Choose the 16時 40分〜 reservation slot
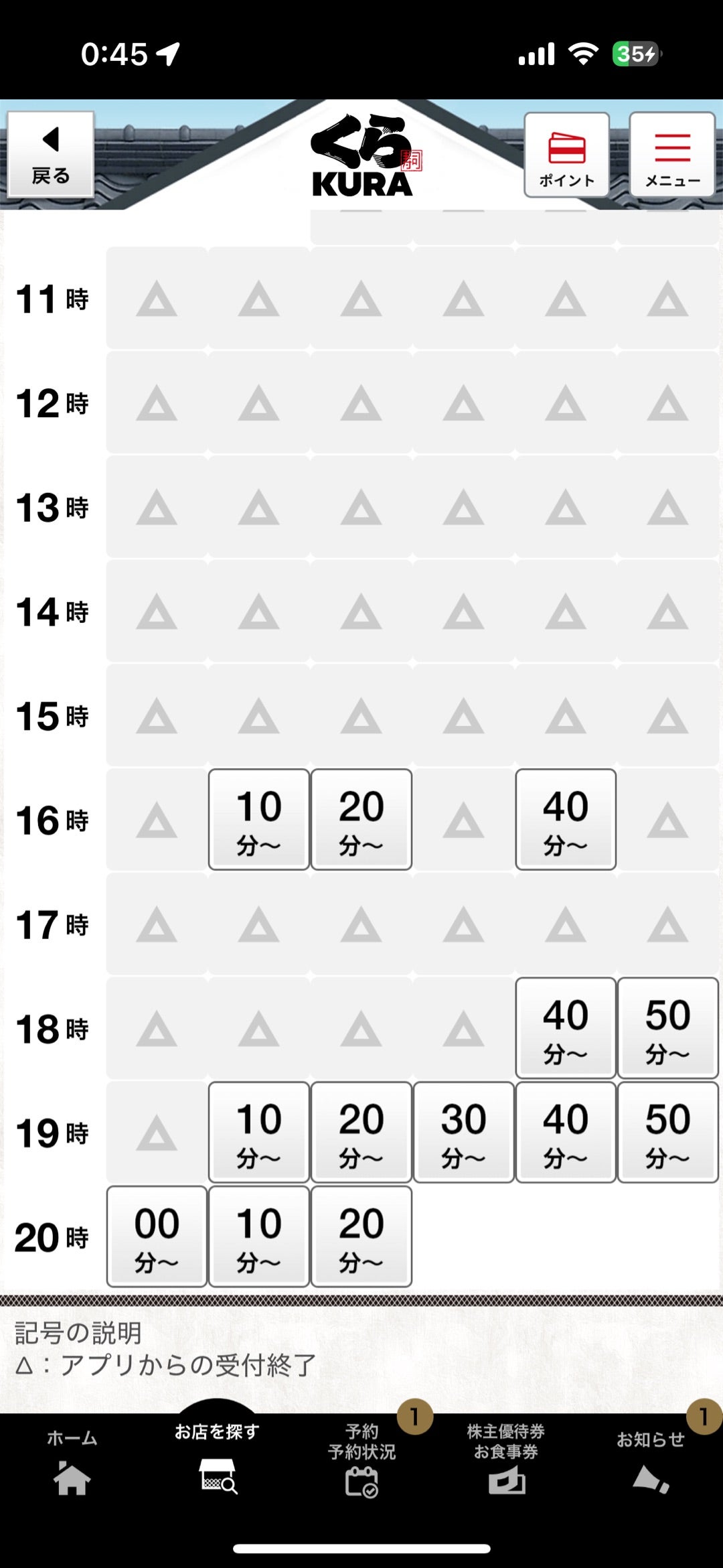This screenshot has height=1568, width=723. [x=566, y=819]
